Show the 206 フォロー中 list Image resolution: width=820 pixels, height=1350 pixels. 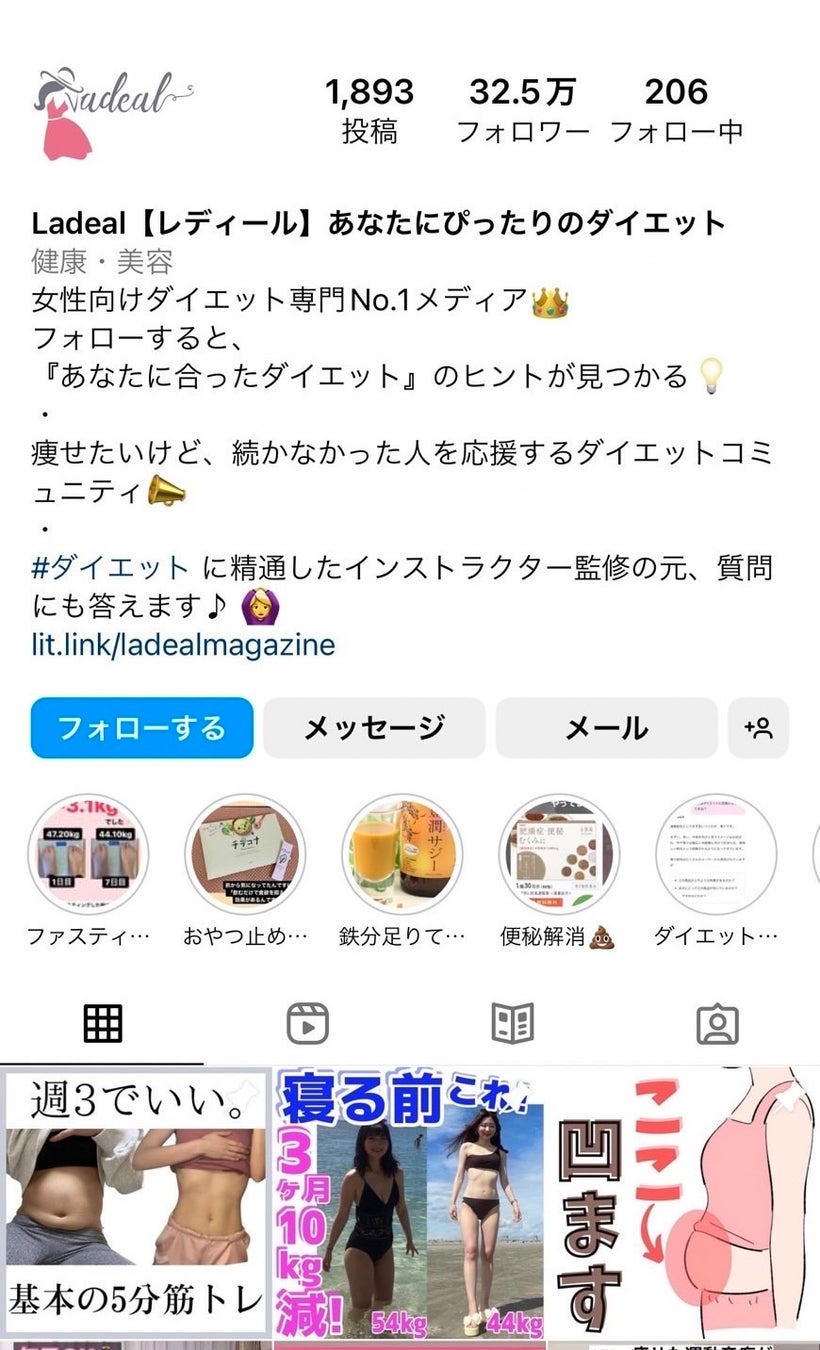point(676,110)
